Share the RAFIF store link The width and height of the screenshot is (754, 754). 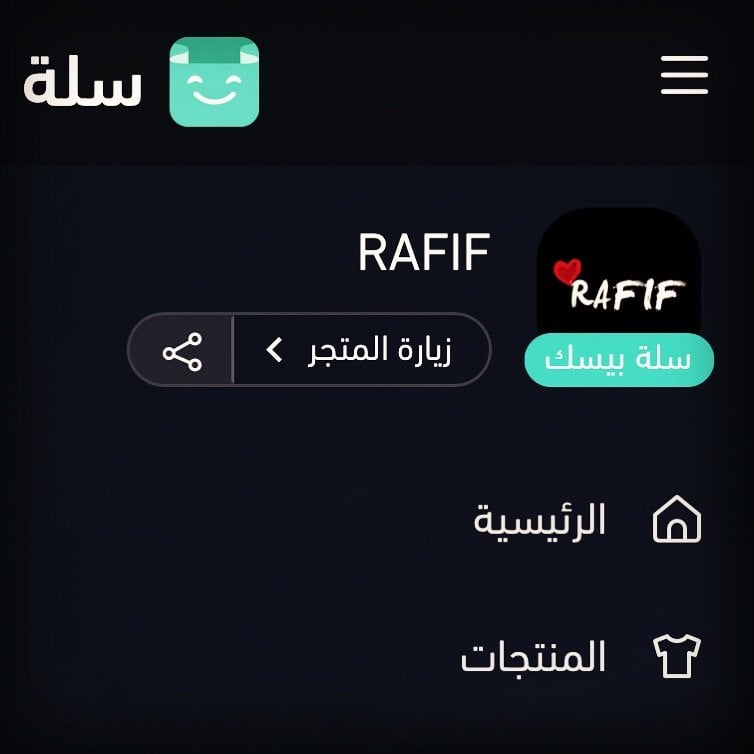click(182, 350)
